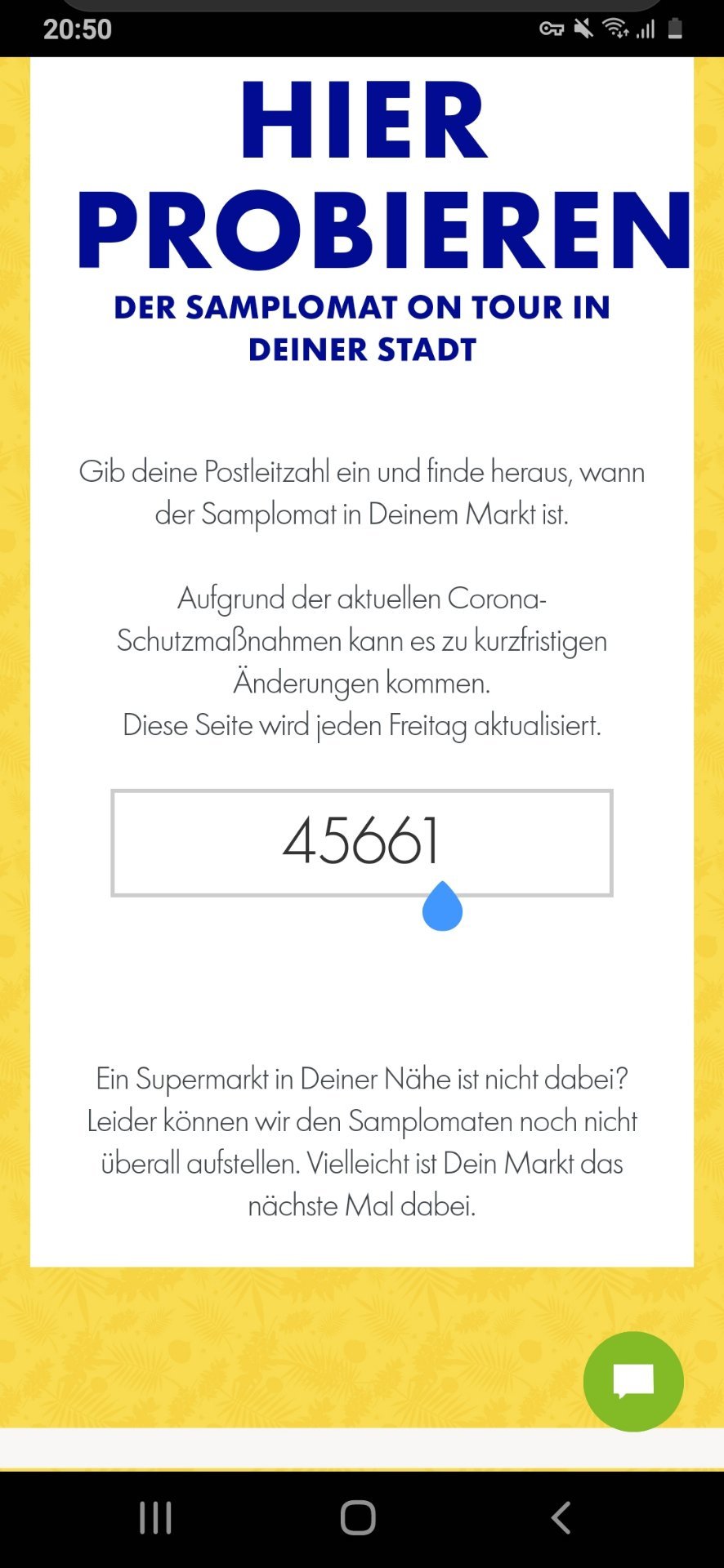Tap the postal code field showing 45661
This screenshot has height=1568, width=724.
point(362,843)
